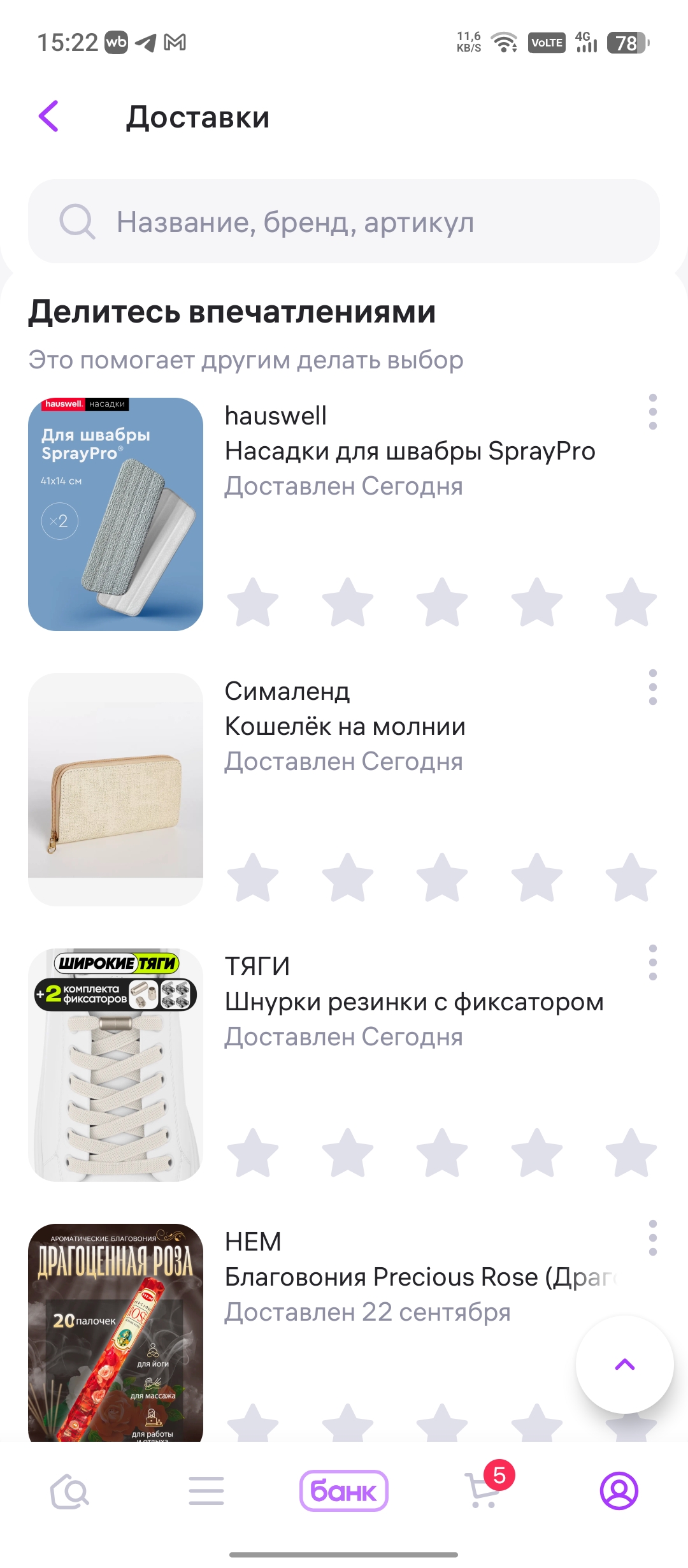Open options menu for Насадки для швабры SprayPro
This screenshot has width=688, height=1568.
pos(652,412)
